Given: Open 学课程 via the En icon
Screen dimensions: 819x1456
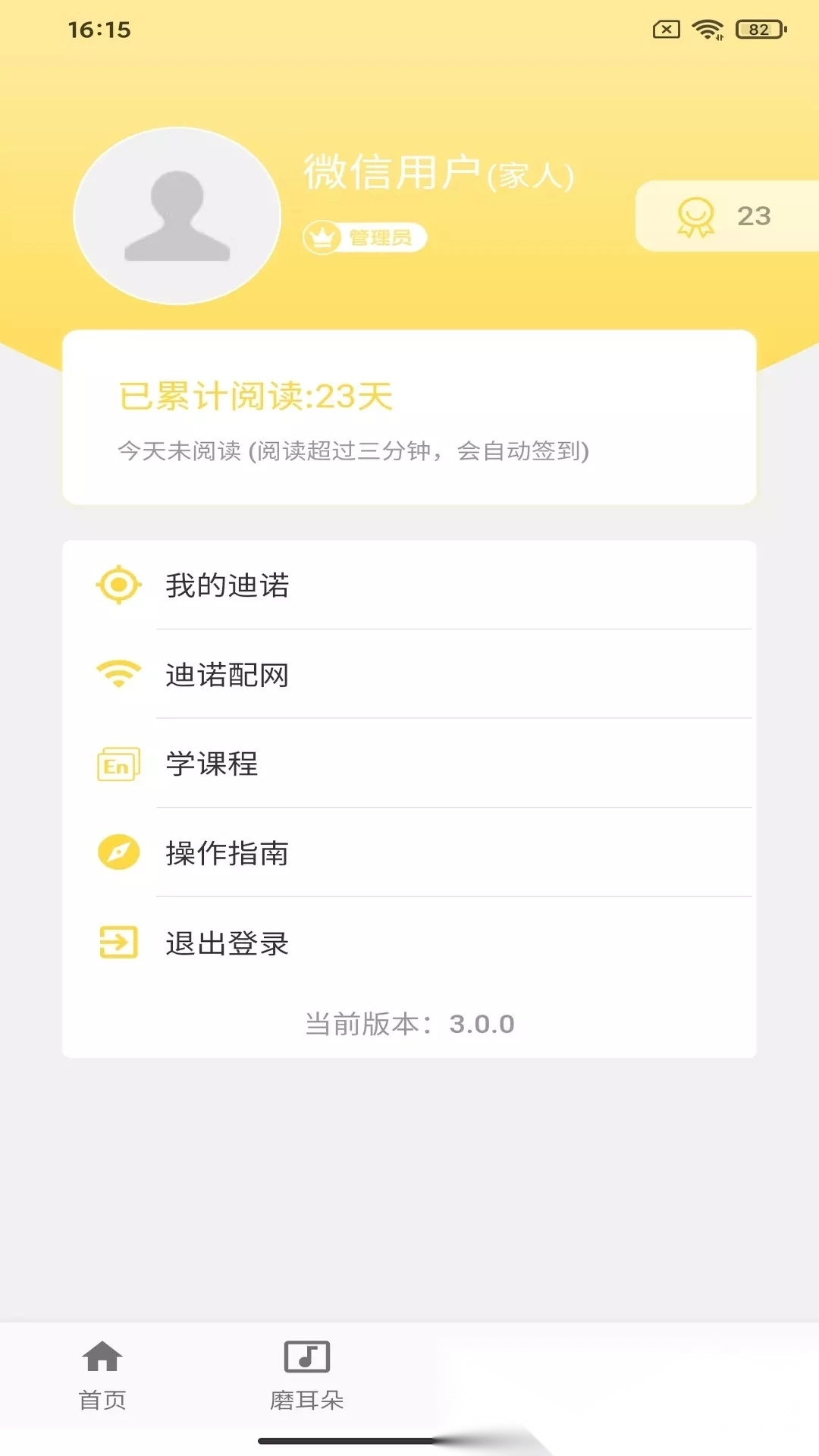Looking at the screenshot, I should (118, 764).
